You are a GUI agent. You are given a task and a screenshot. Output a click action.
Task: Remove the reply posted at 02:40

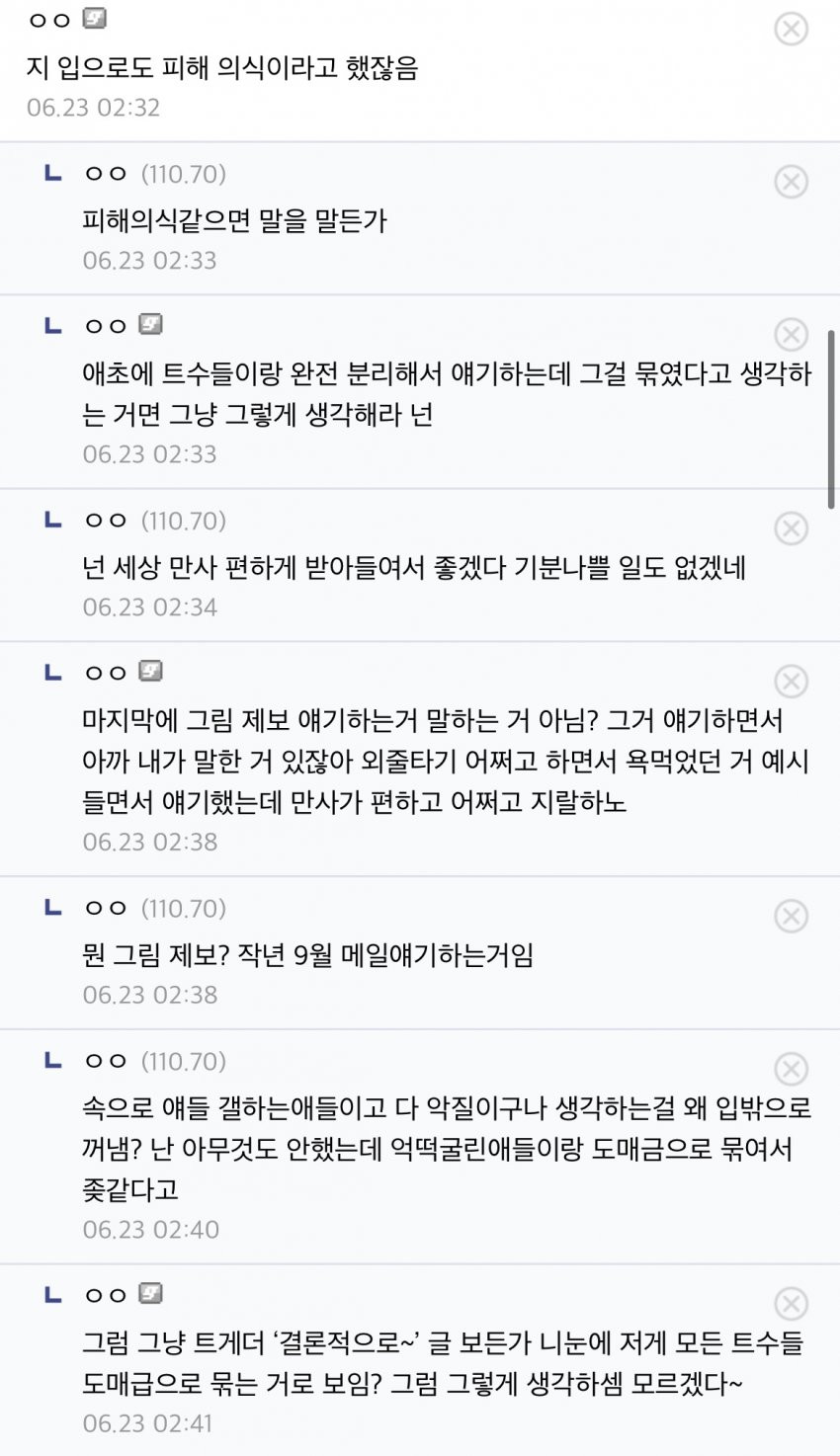point(791,1070)
